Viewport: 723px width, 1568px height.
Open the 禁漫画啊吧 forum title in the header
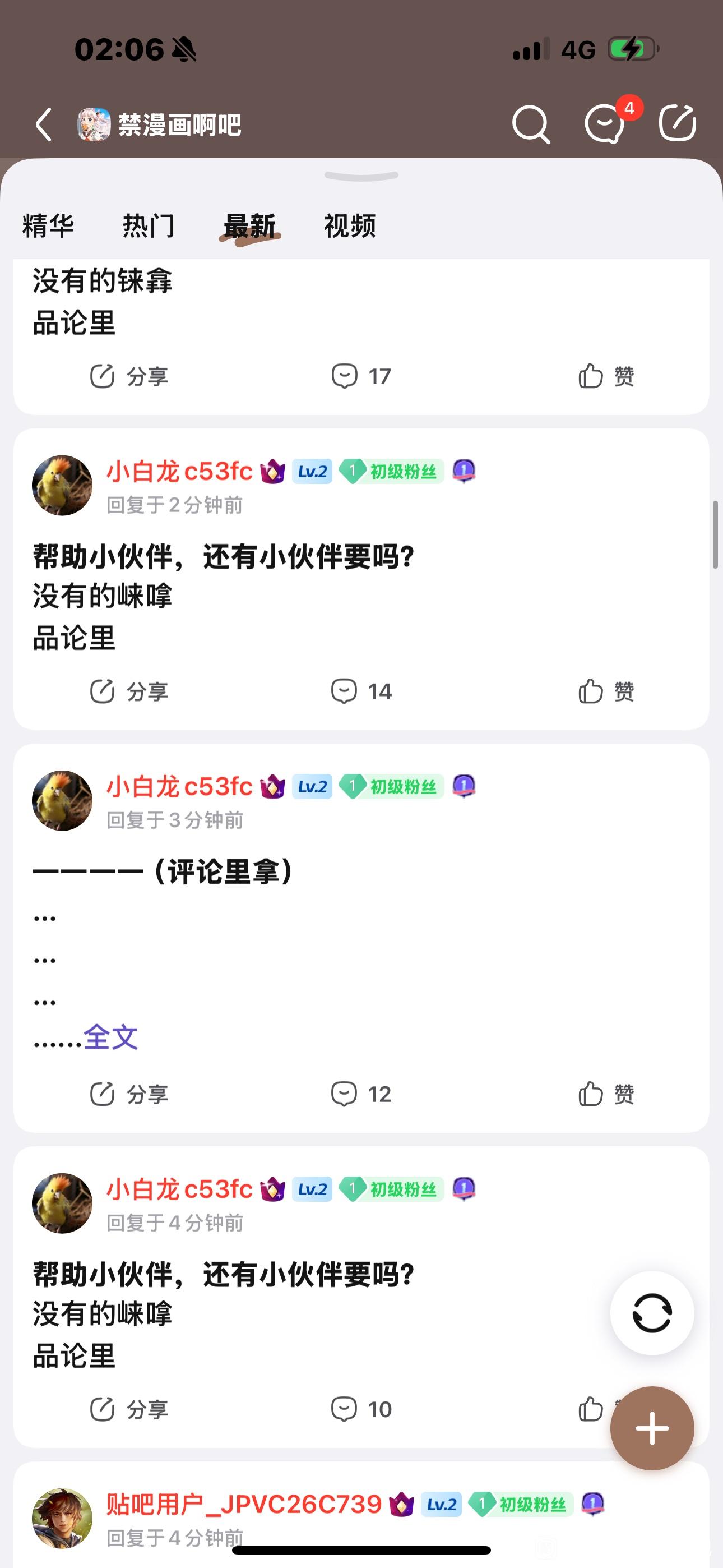(x=179, y=125)
